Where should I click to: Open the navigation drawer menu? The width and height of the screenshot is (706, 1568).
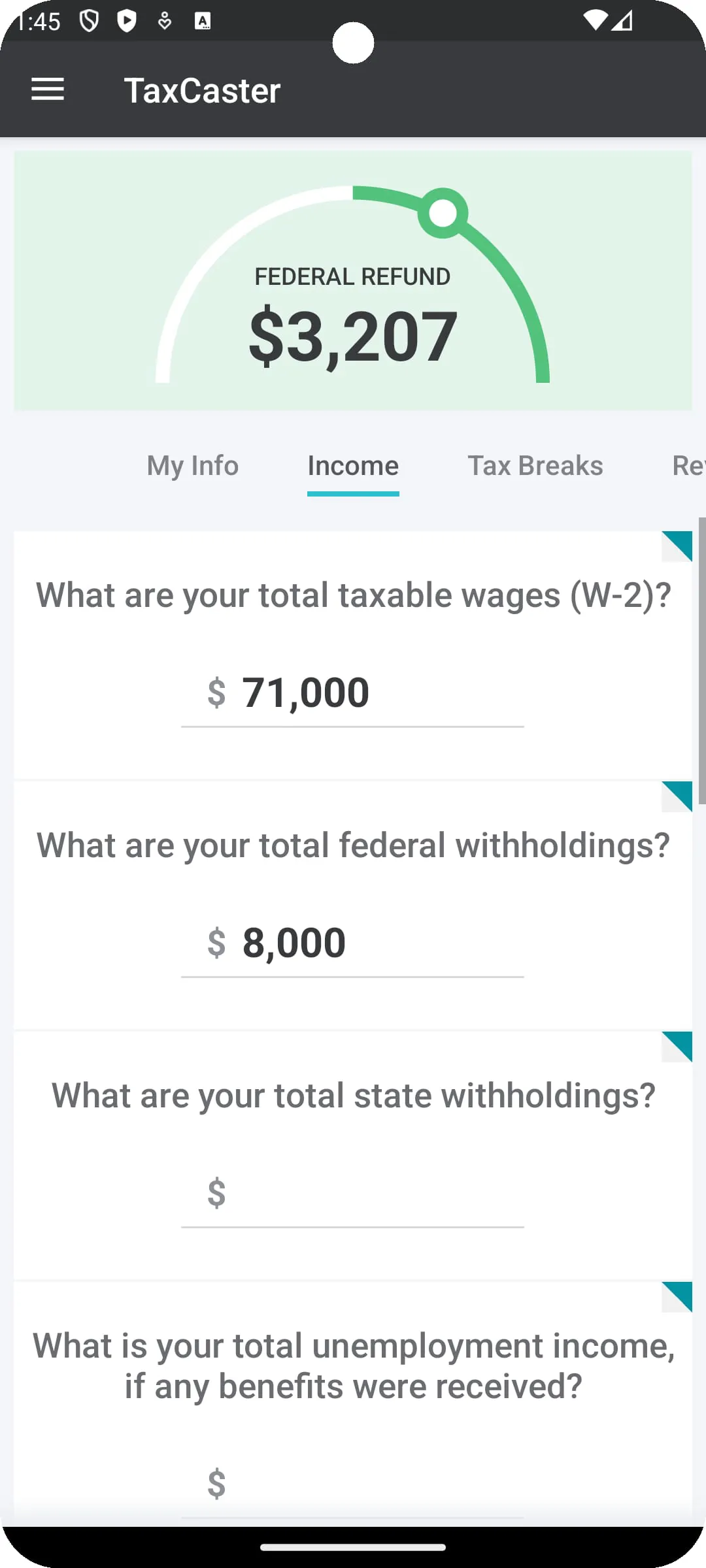pos(47,89)
